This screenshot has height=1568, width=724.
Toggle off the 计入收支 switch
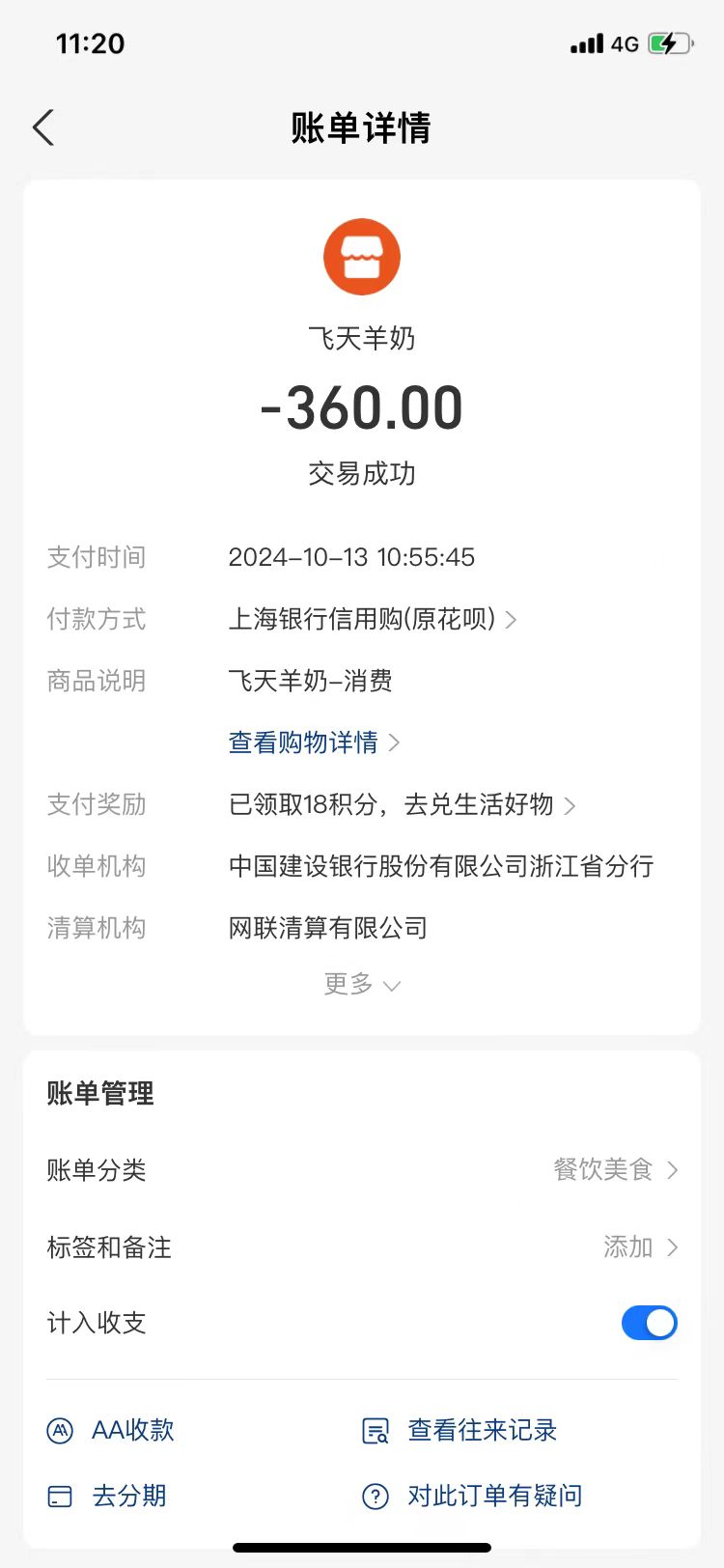(x=649, y=1323)
